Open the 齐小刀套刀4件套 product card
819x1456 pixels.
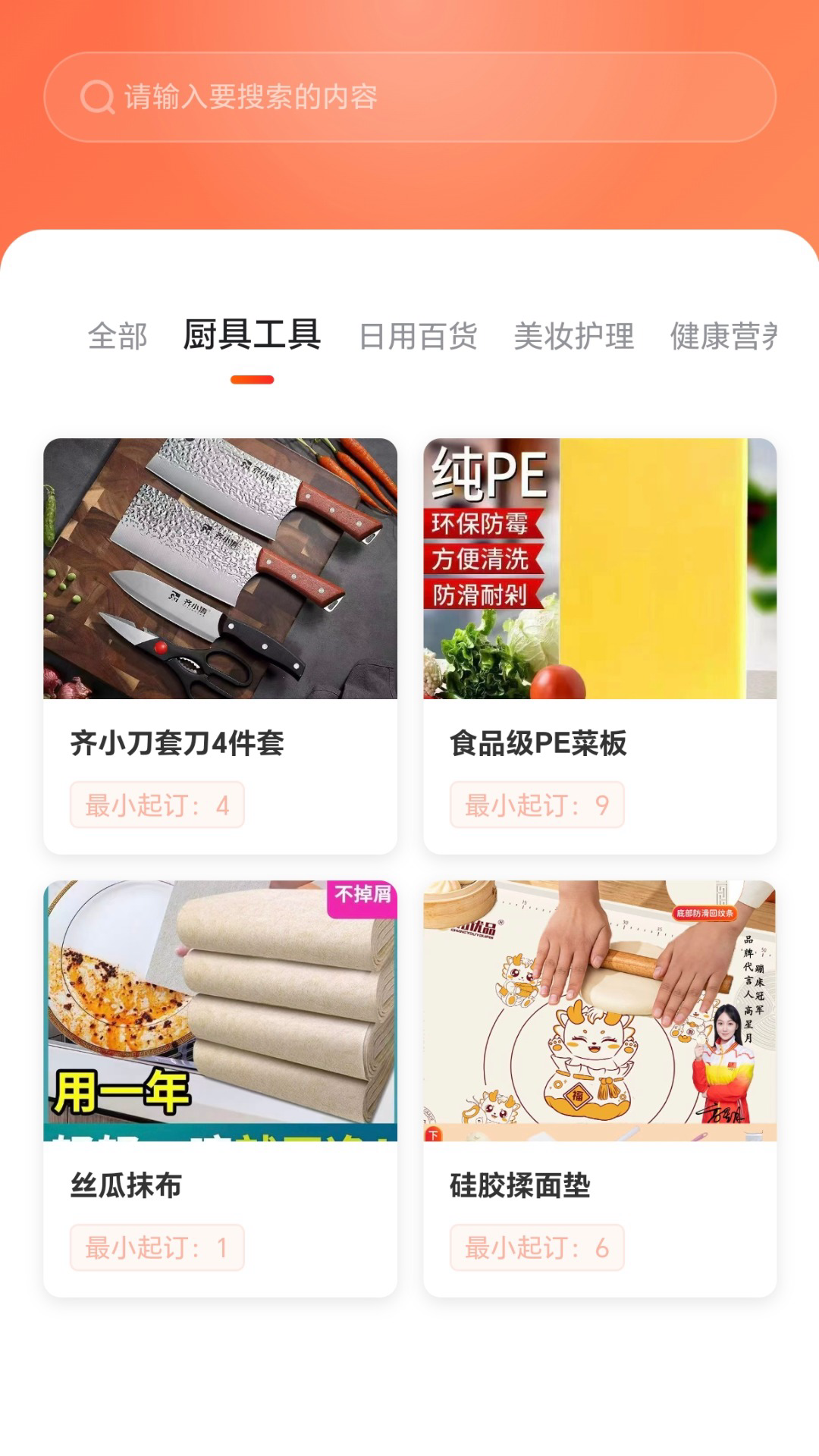pyautogui.click(x=220, y=646)
